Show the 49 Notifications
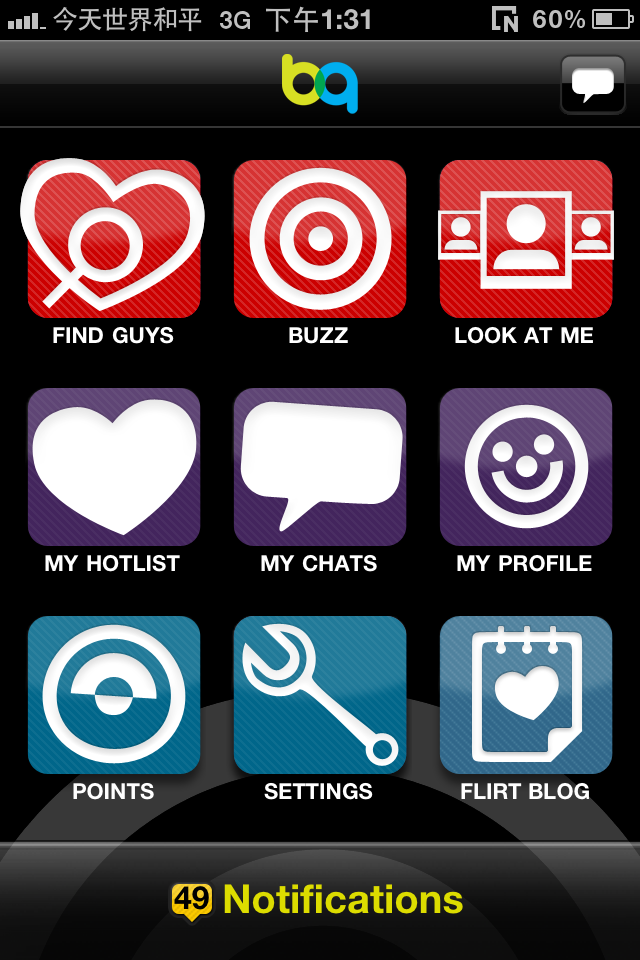 point(318,900)
